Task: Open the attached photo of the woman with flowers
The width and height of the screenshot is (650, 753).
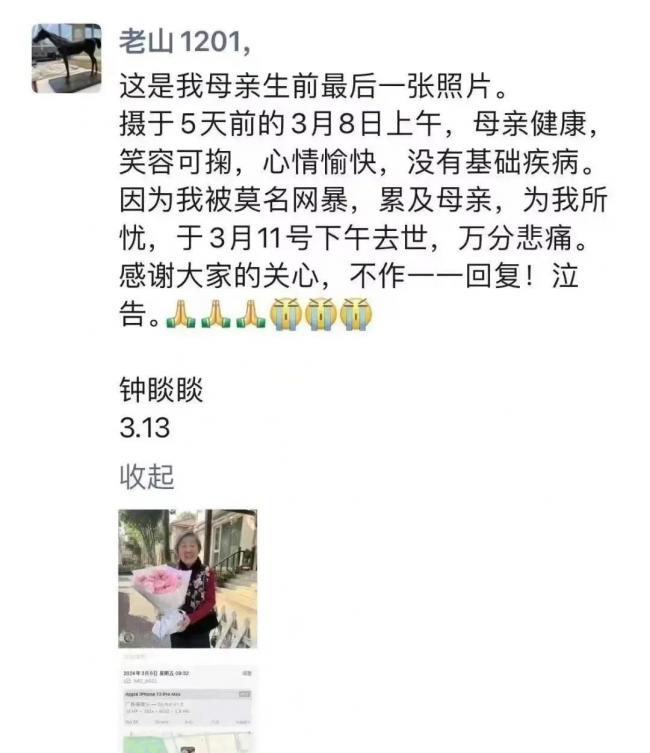Action: (x=187, y=578)
